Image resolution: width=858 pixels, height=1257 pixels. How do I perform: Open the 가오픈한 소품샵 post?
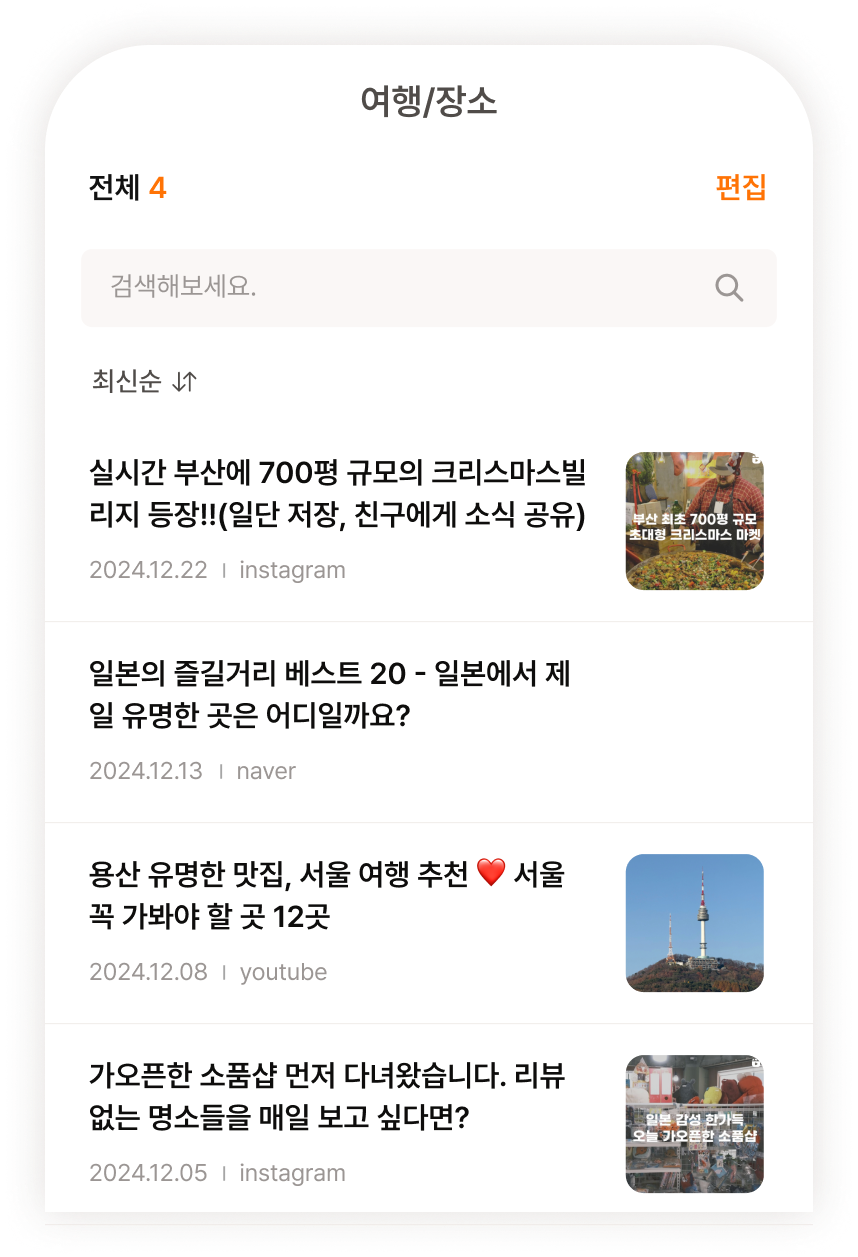[x=328, y=1096]
